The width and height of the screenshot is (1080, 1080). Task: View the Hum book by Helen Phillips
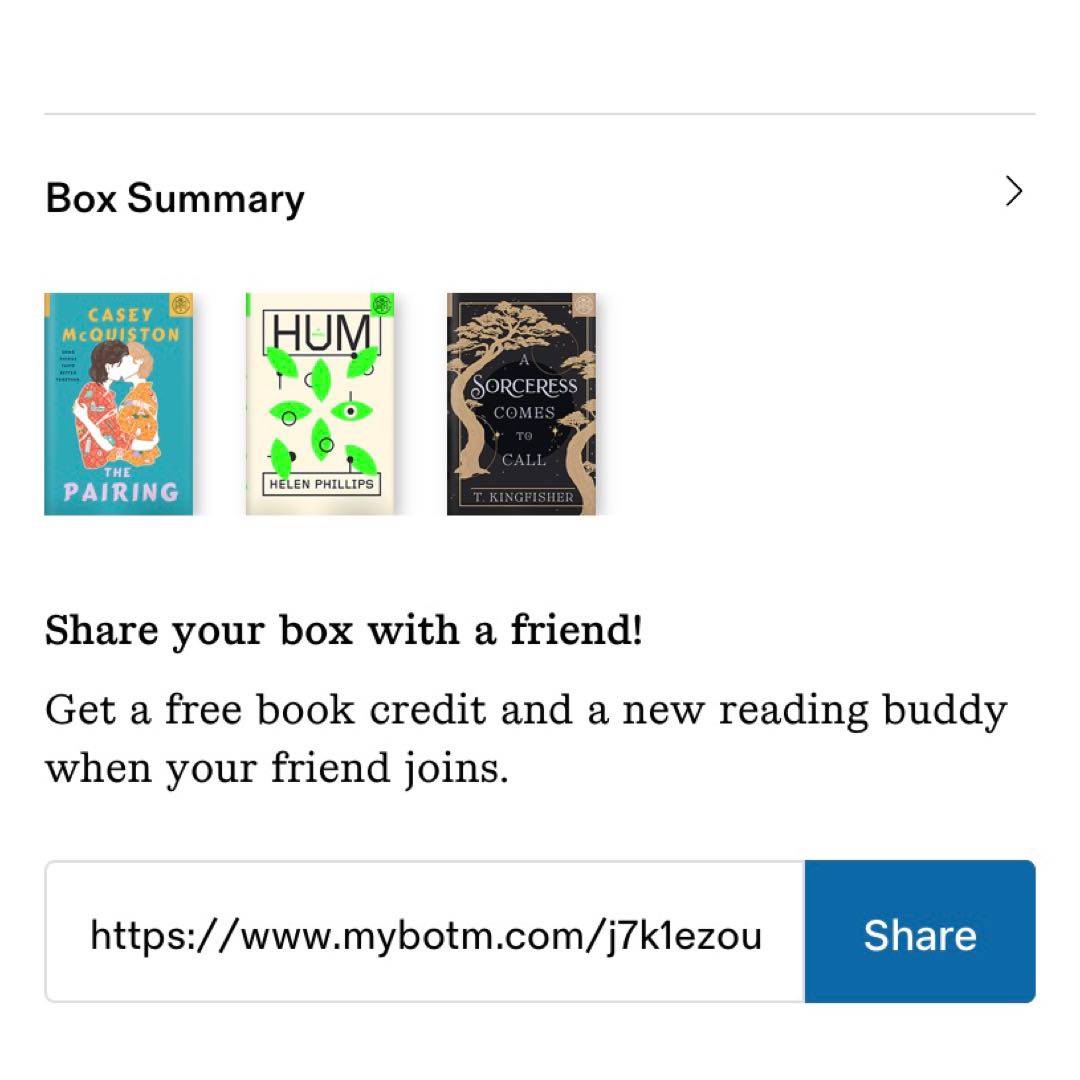point(320,404)
